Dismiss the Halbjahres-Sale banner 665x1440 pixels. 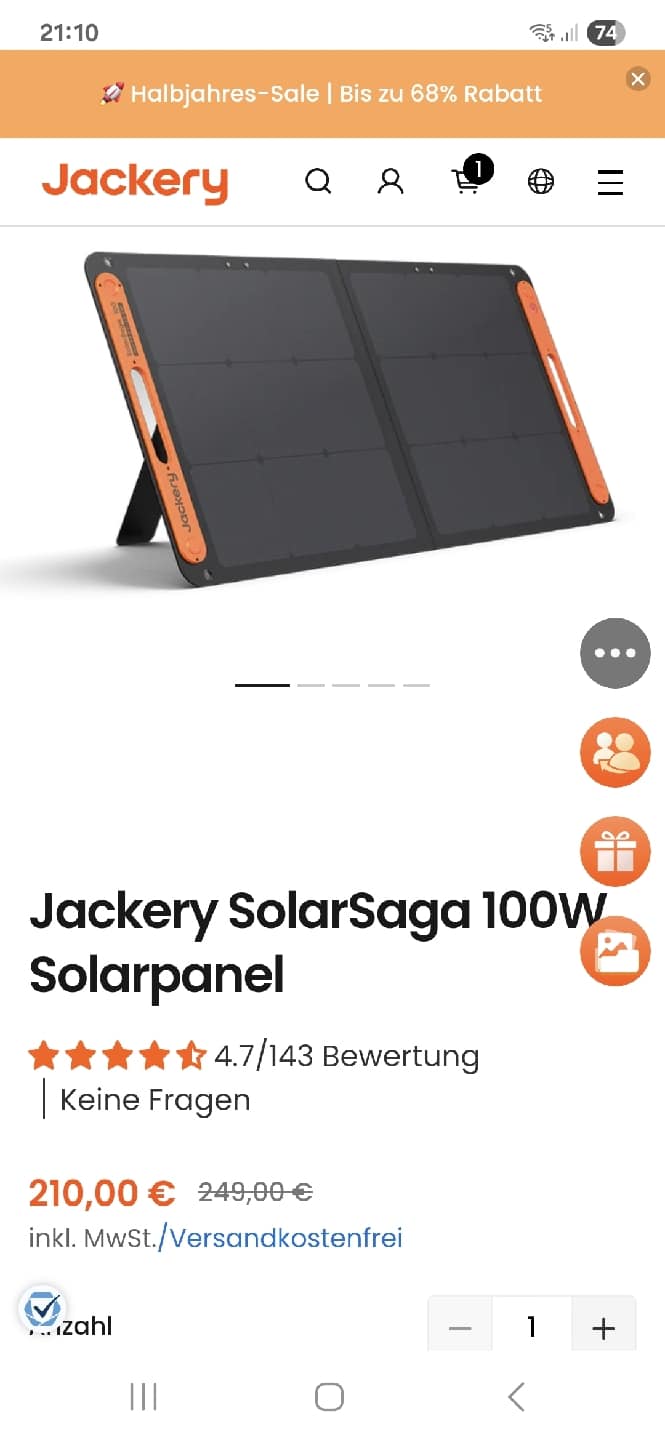(x=638, y=79)
